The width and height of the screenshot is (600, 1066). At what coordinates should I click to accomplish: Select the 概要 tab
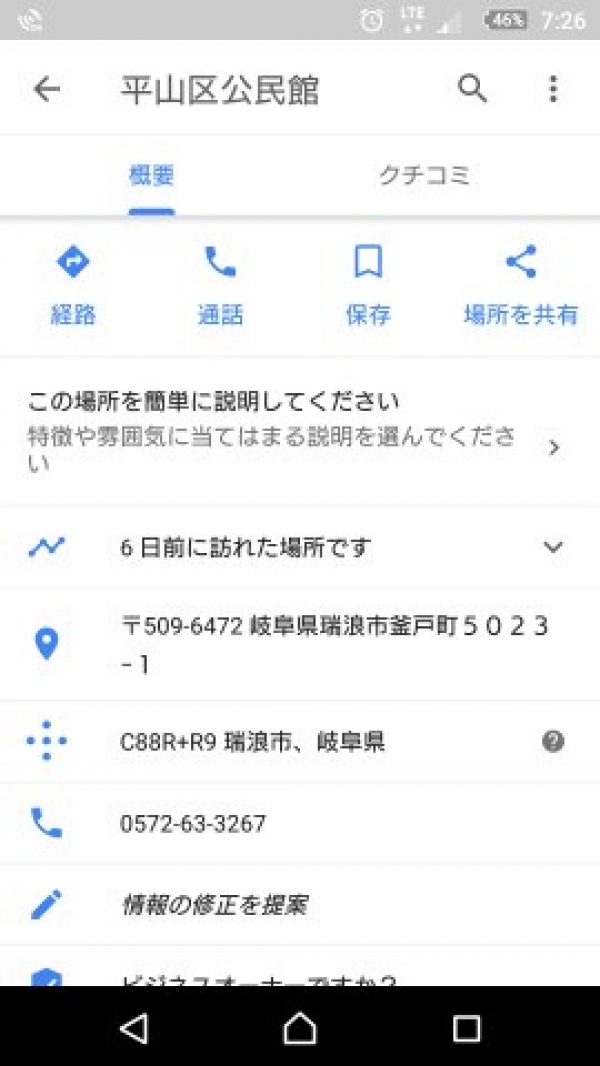coord(152,177)
